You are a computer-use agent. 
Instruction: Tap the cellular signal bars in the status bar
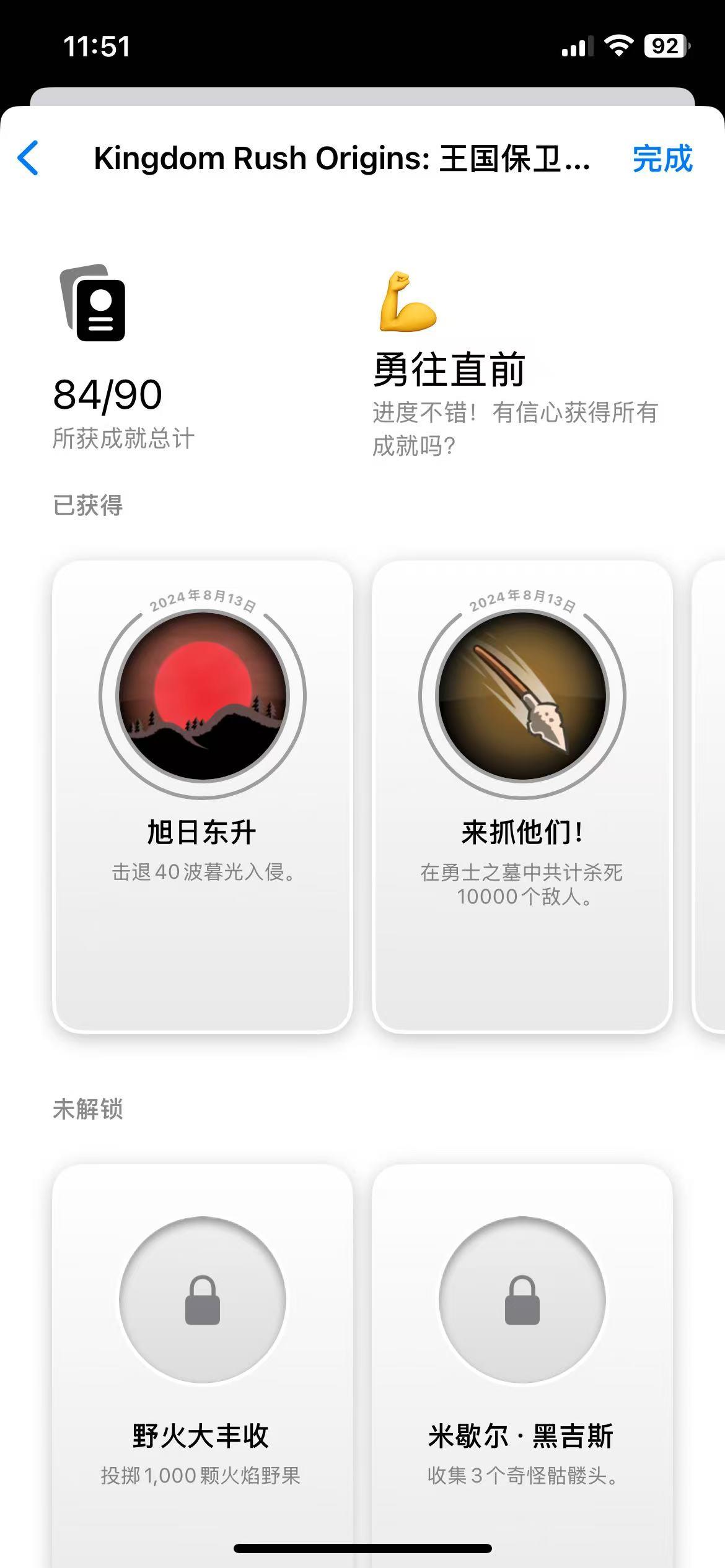(x=575, y=46)
